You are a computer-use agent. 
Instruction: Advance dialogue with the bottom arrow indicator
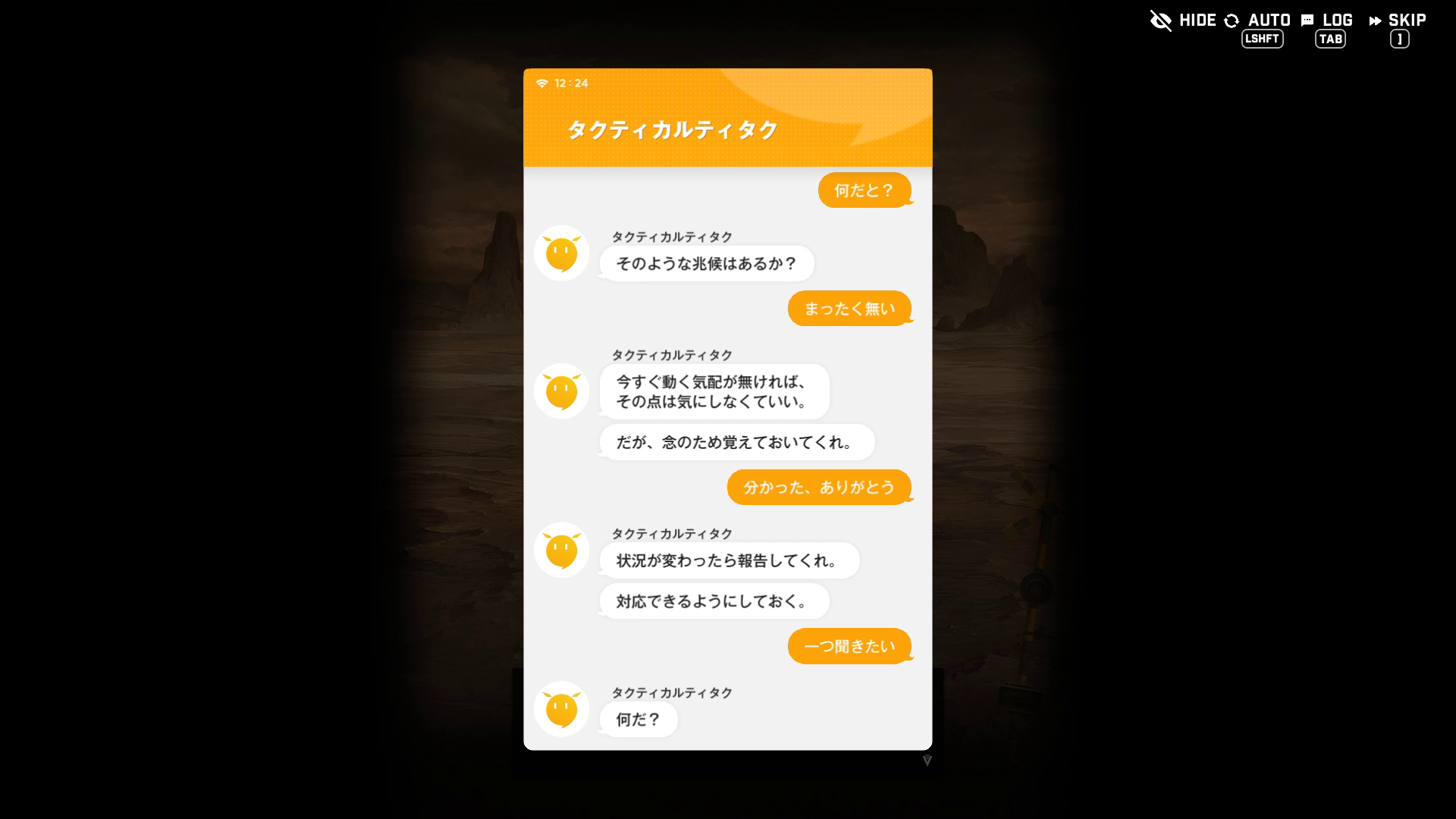[x=927, y=760]
